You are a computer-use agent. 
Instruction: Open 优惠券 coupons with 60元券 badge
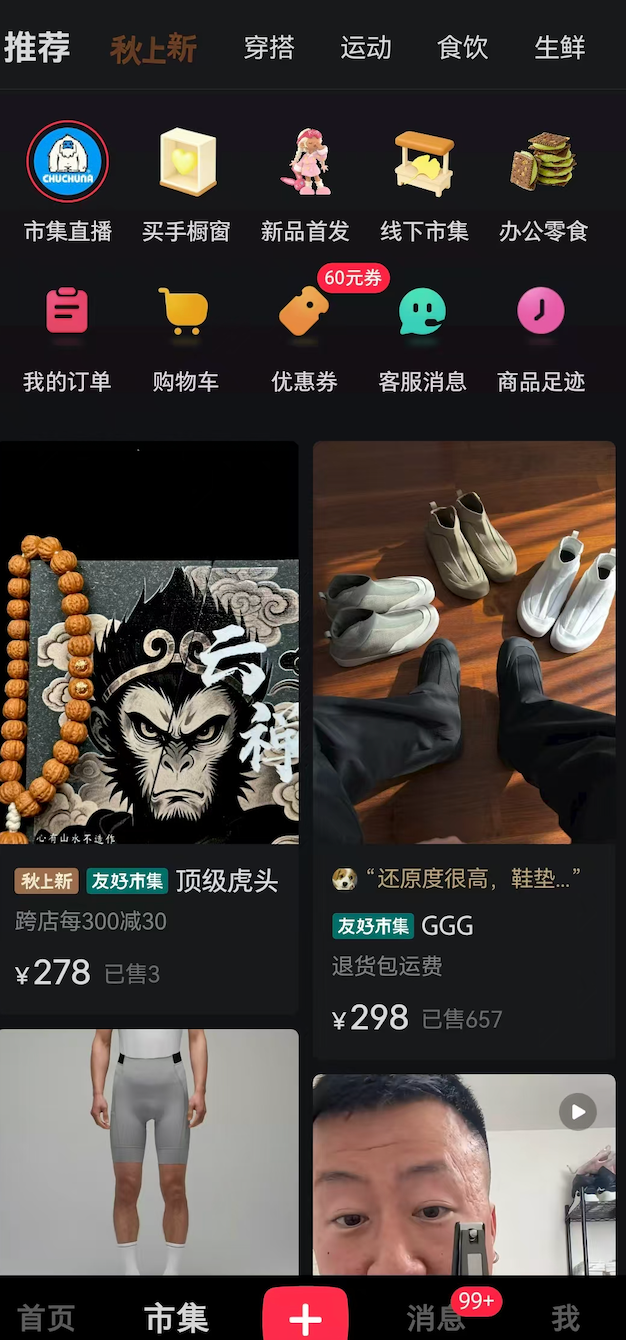coord(304,337)
